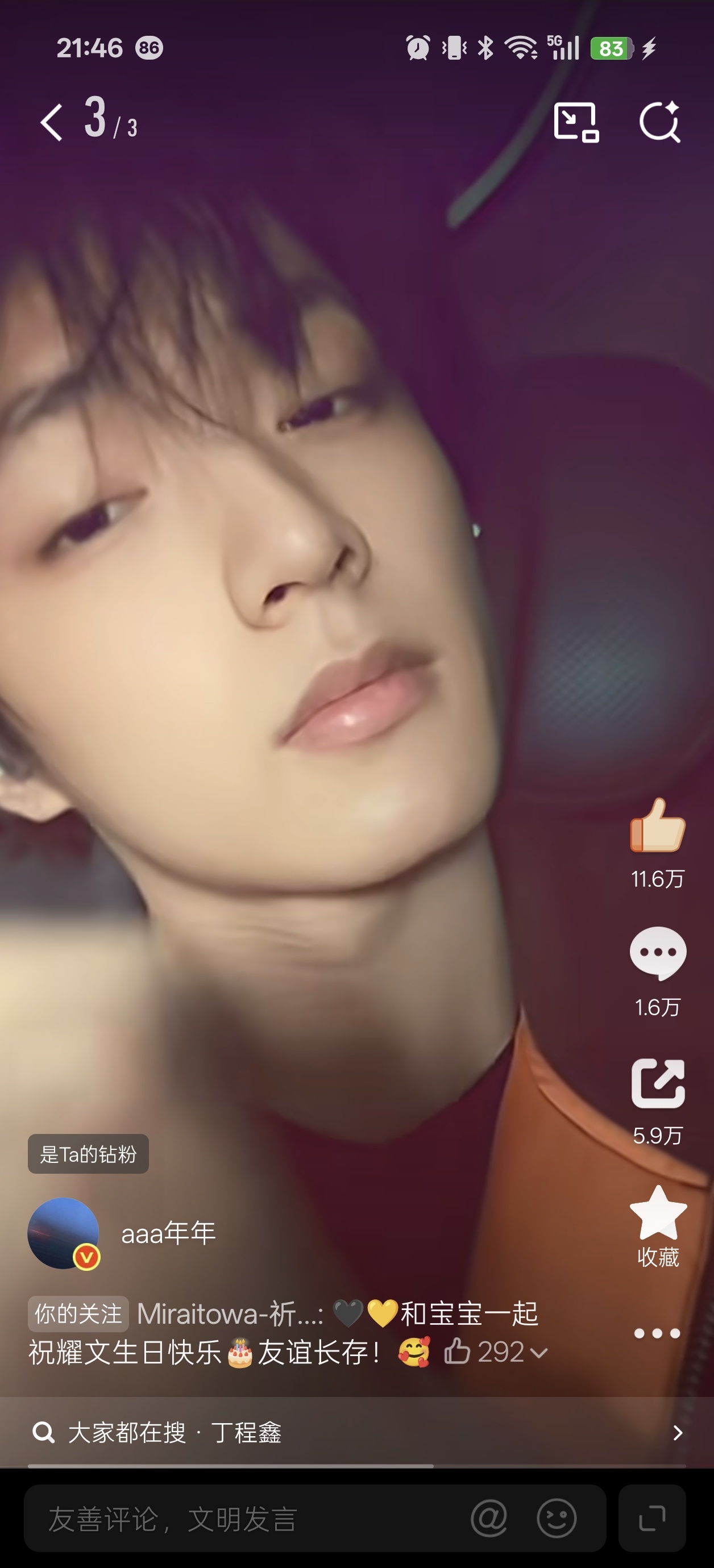
Task: Open aaa年年's profile avatar
Action: tap(63, 1233)
